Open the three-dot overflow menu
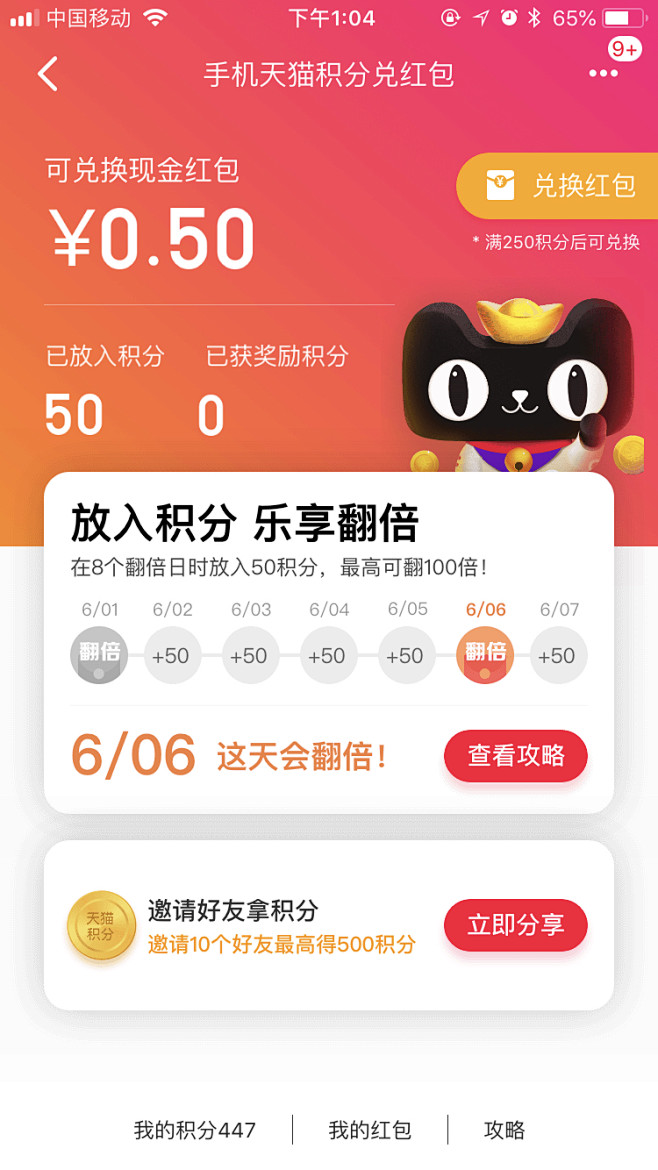 603,73
